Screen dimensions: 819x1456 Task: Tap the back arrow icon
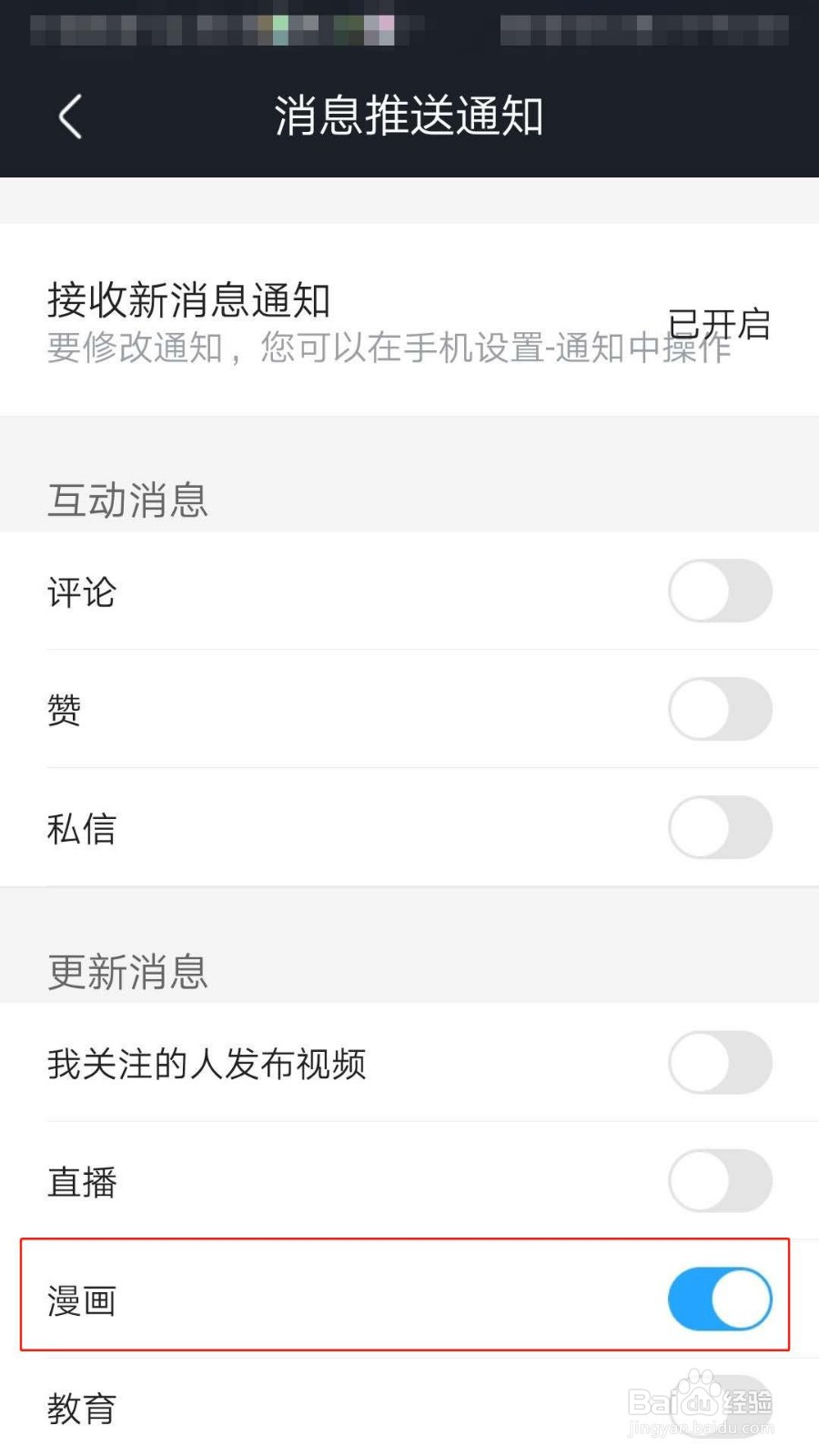[69, 116]
